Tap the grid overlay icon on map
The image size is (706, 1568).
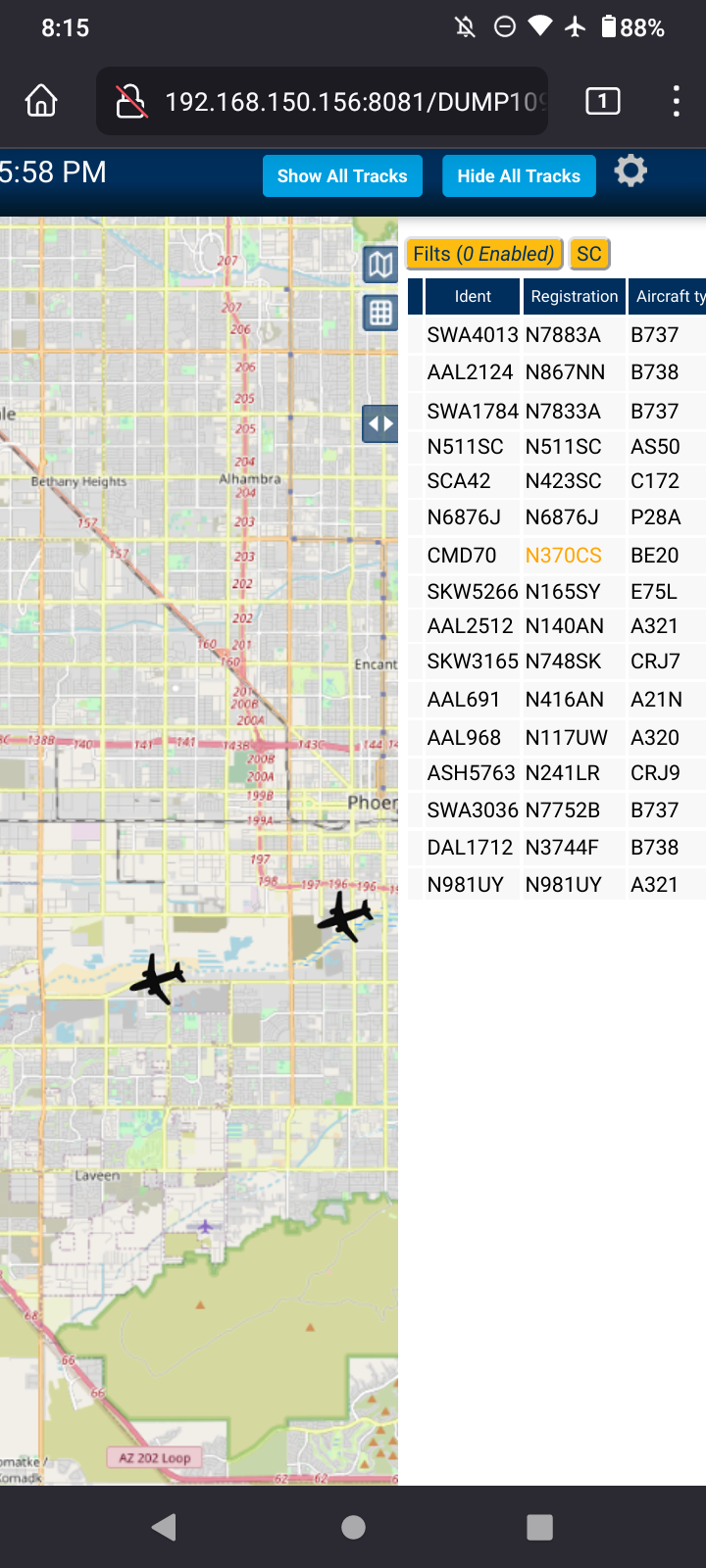pyautogui.click(x=380, y=313)
